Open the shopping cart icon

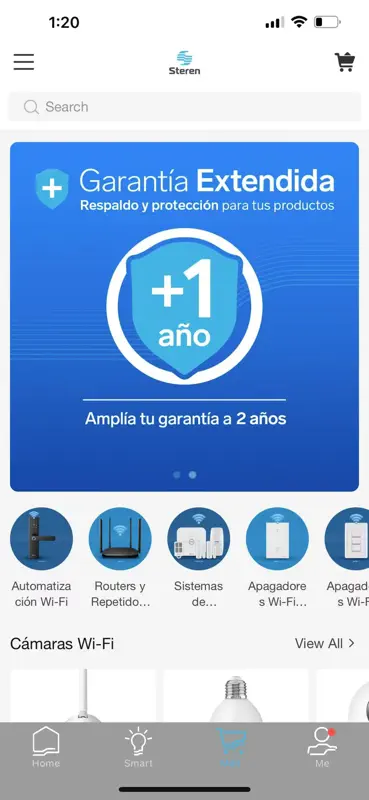345,62
